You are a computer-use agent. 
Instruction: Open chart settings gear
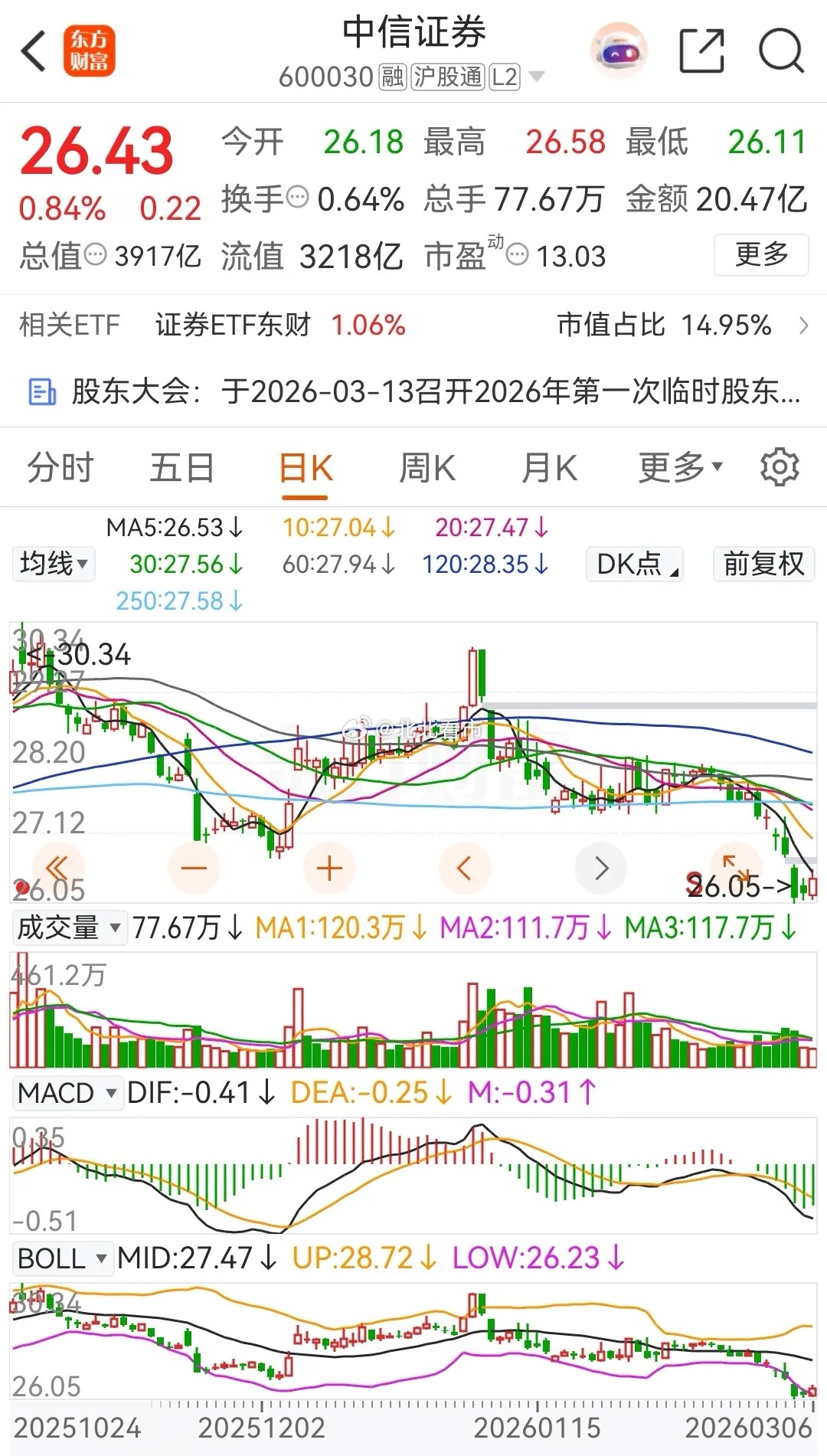(x=780, y=467)
